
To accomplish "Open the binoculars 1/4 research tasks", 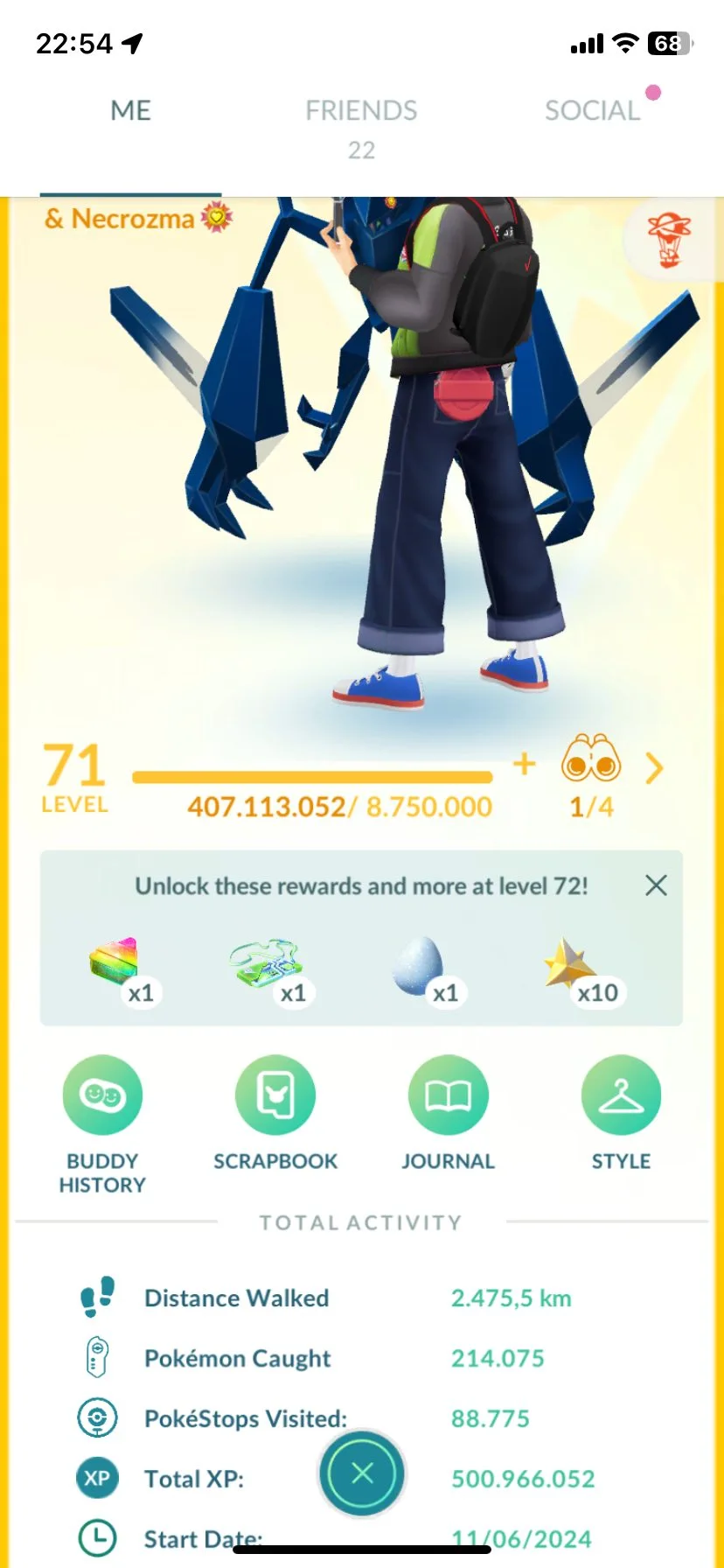I will coord(591,761).
